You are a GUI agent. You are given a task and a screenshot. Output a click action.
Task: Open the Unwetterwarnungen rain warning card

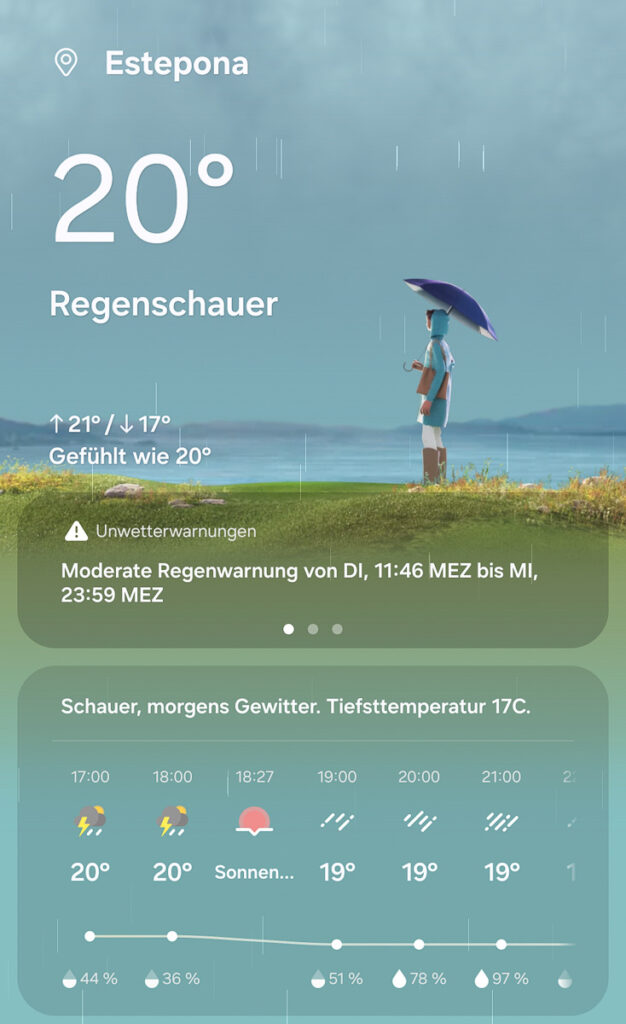coord(312,570)
